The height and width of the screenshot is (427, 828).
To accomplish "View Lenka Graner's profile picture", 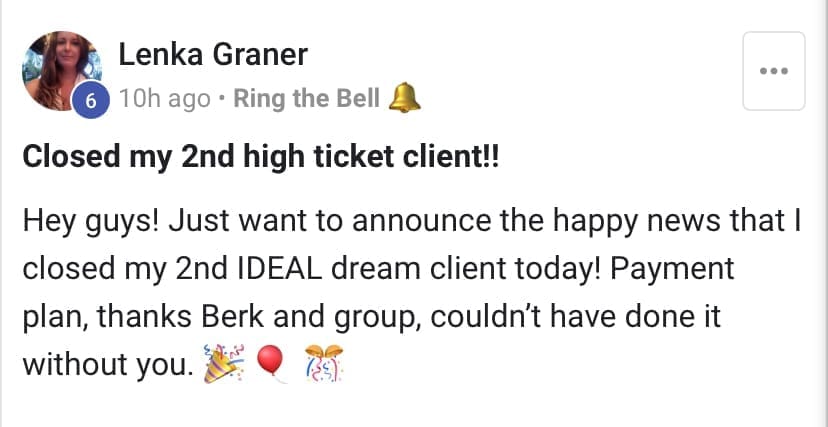I will [x=59, y=68].
